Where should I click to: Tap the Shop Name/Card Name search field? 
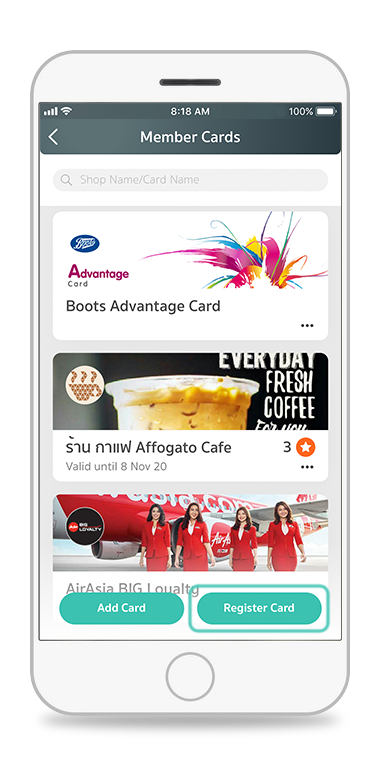(190, 180)
